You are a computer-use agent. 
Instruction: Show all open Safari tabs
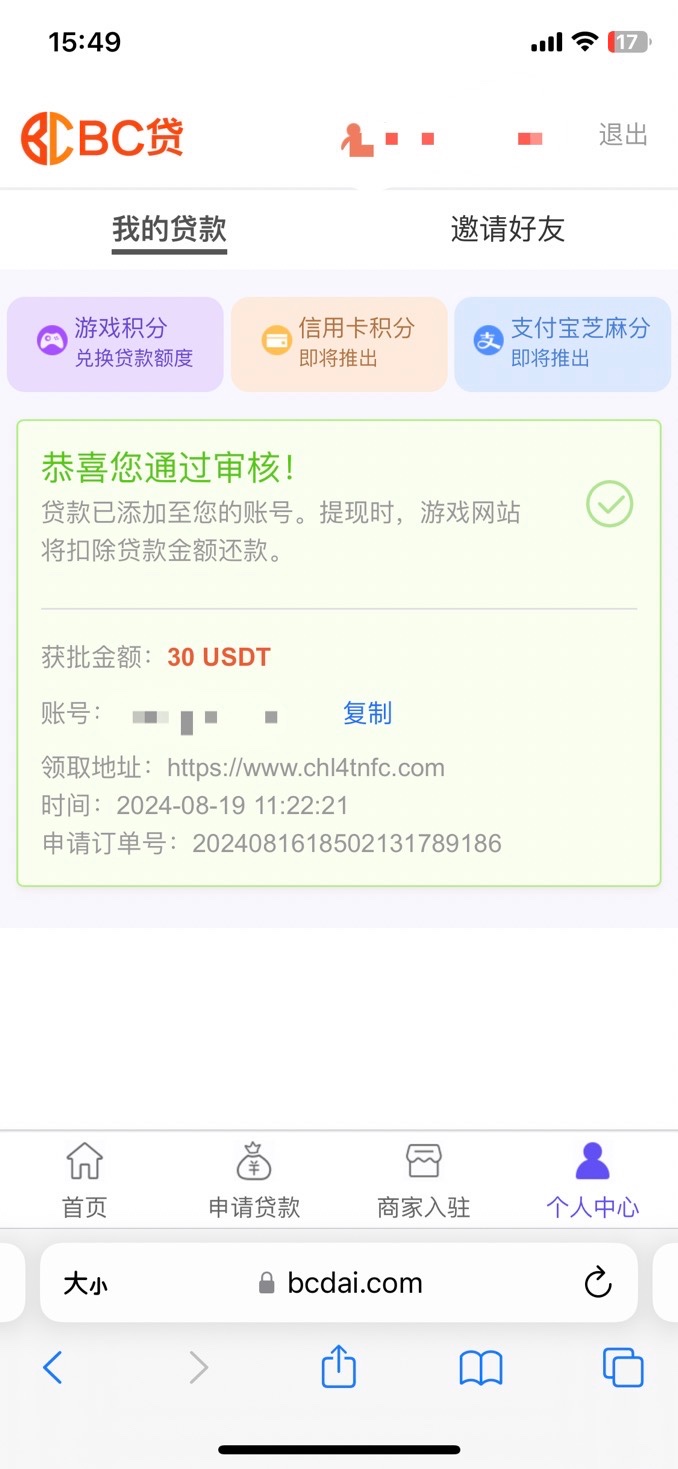pos(623,1367)
